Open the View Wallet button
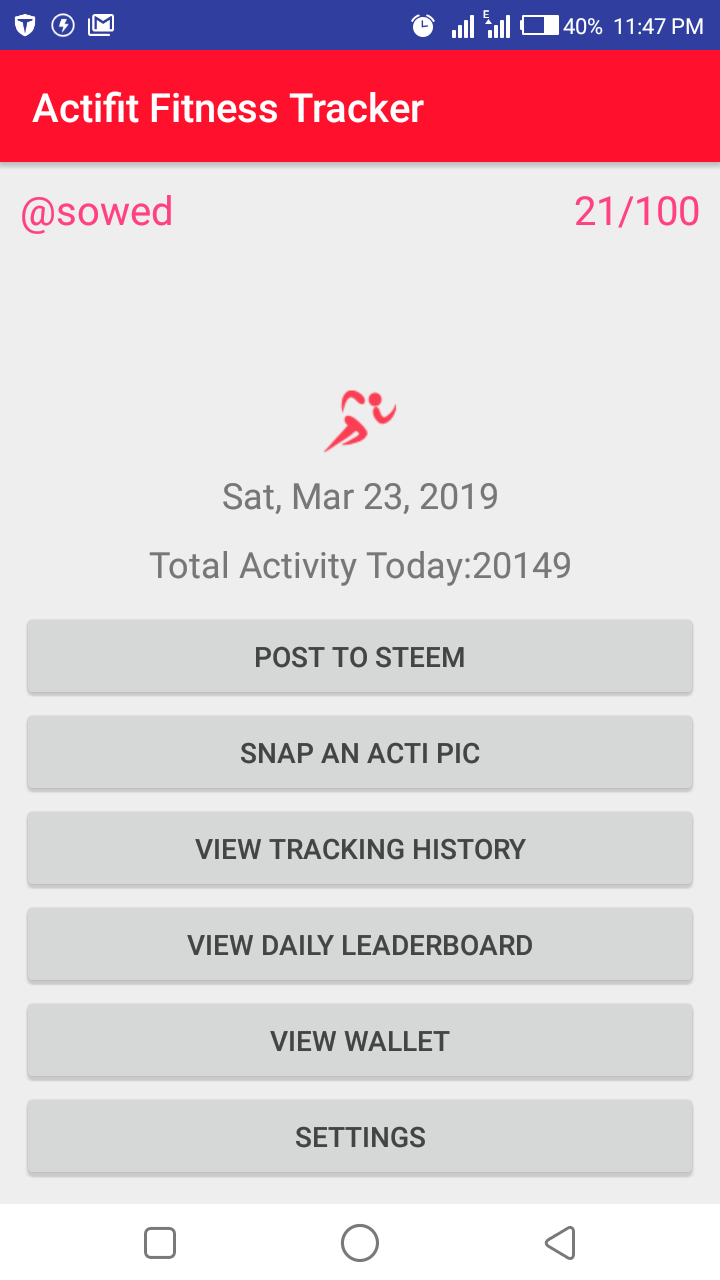The image size is (720, 1280). pyautogui.click(x=360, y=1041)
